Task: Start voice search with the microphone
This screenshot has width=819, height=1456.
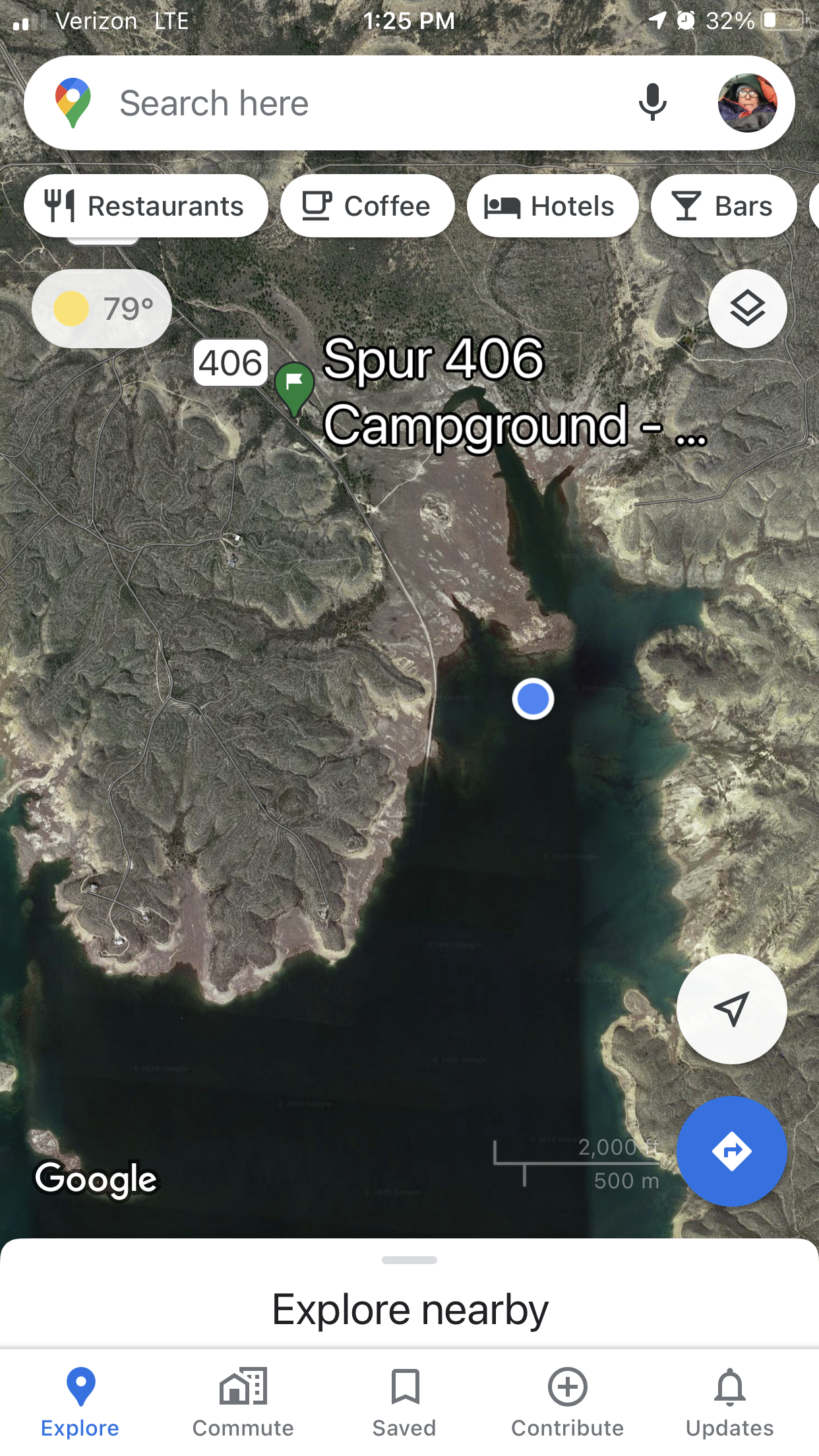Action: (652, 103)
